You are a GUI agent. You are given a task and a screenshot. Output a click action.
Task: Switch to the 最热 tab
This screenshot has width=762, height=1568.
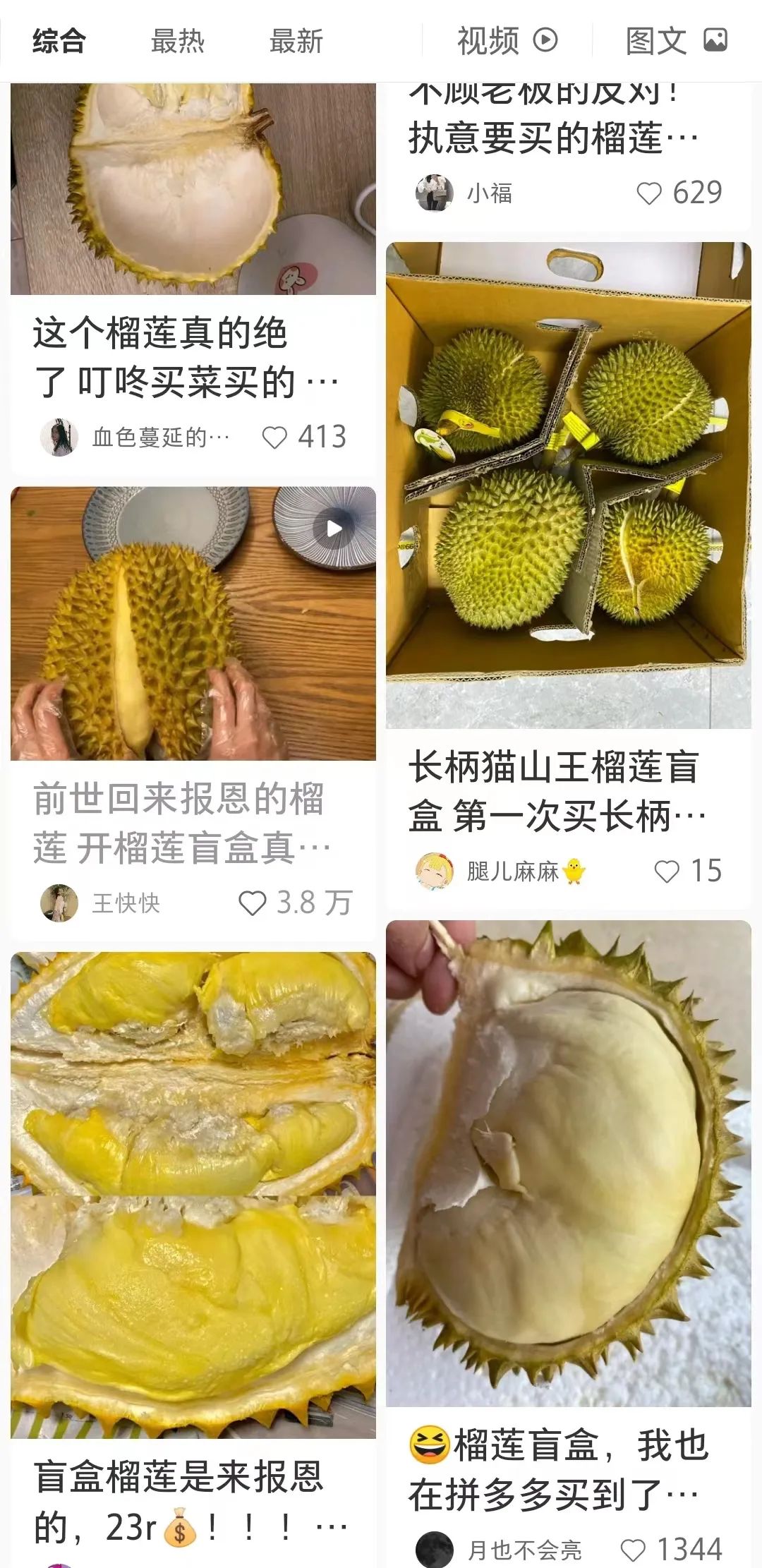coord(177,41)
